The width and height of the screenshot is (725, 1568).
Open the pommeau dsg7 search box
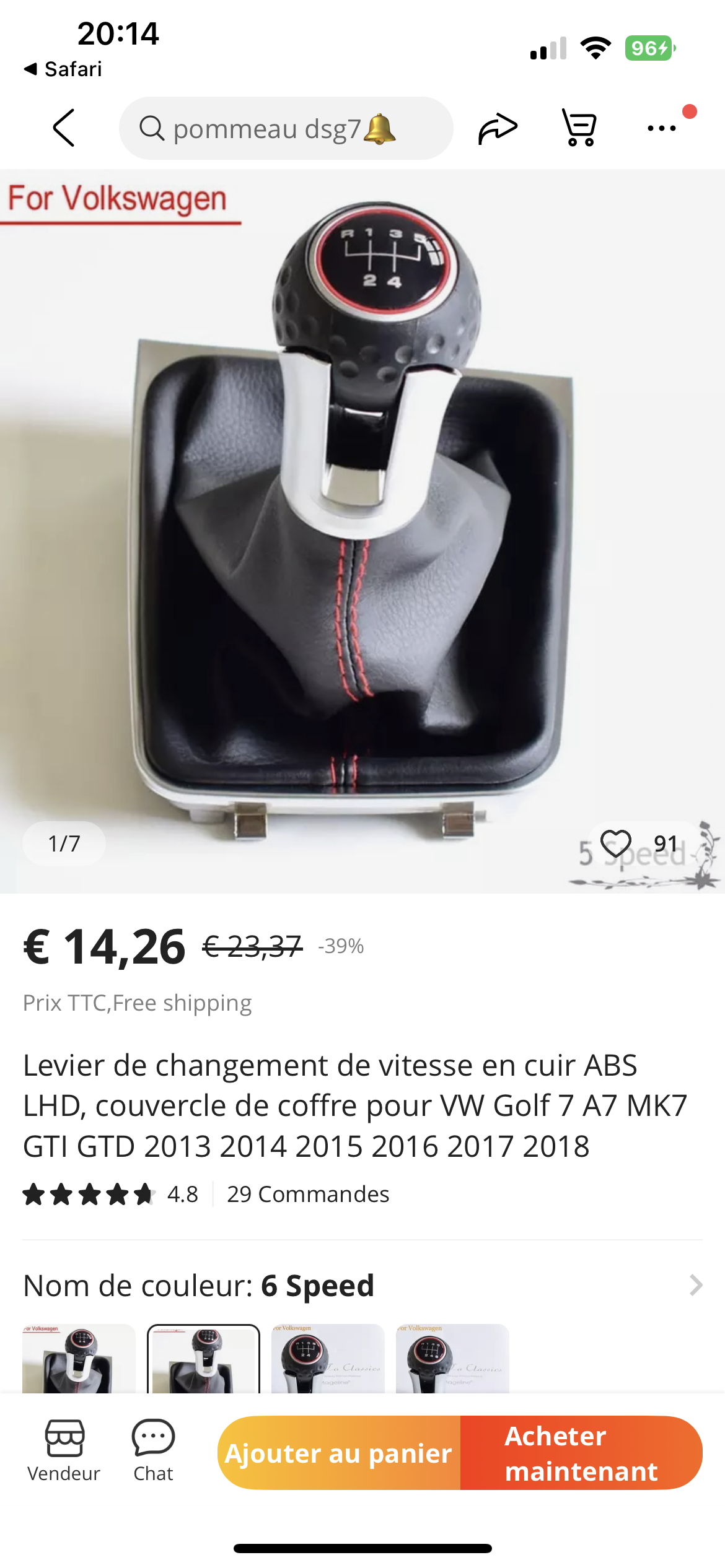(x=285, y=128)
